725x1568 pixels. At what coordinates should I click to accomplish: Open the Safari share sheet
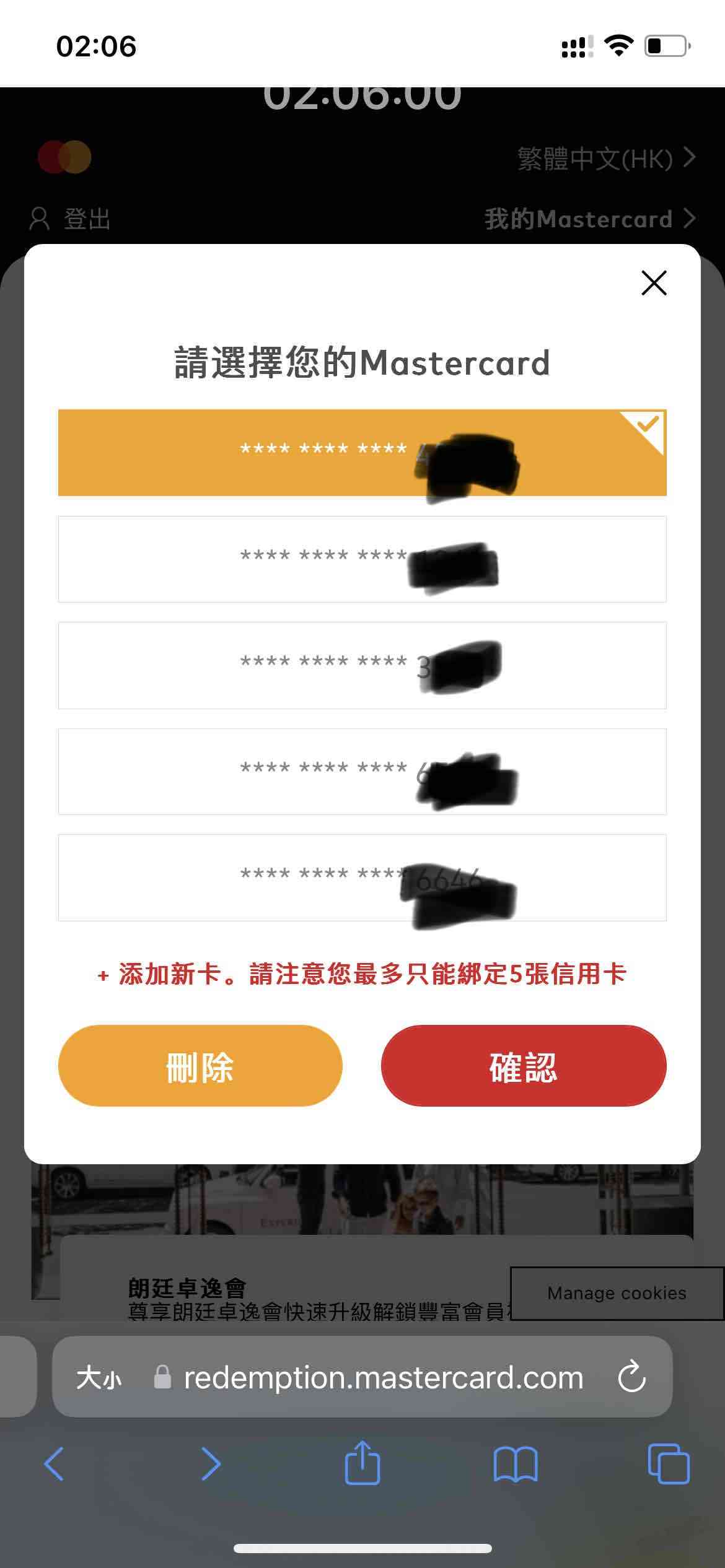(x=362, y=1463)
